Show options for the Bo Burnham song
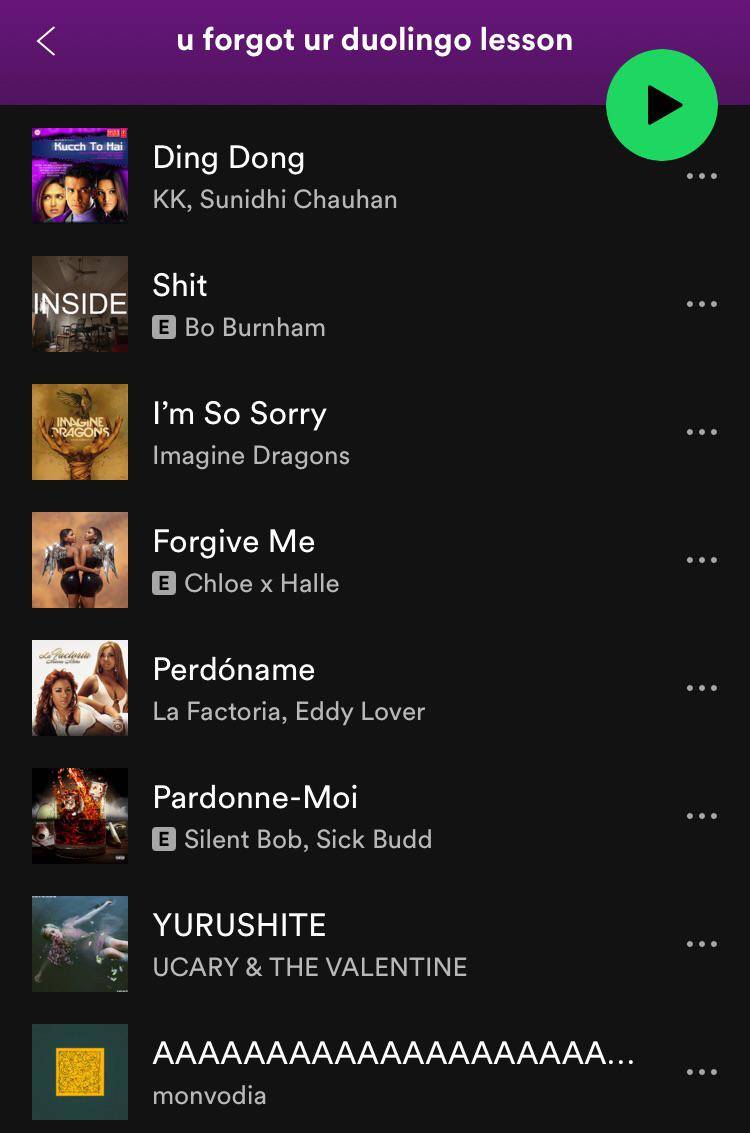The image size is (750, 1133). coord(701,305)
